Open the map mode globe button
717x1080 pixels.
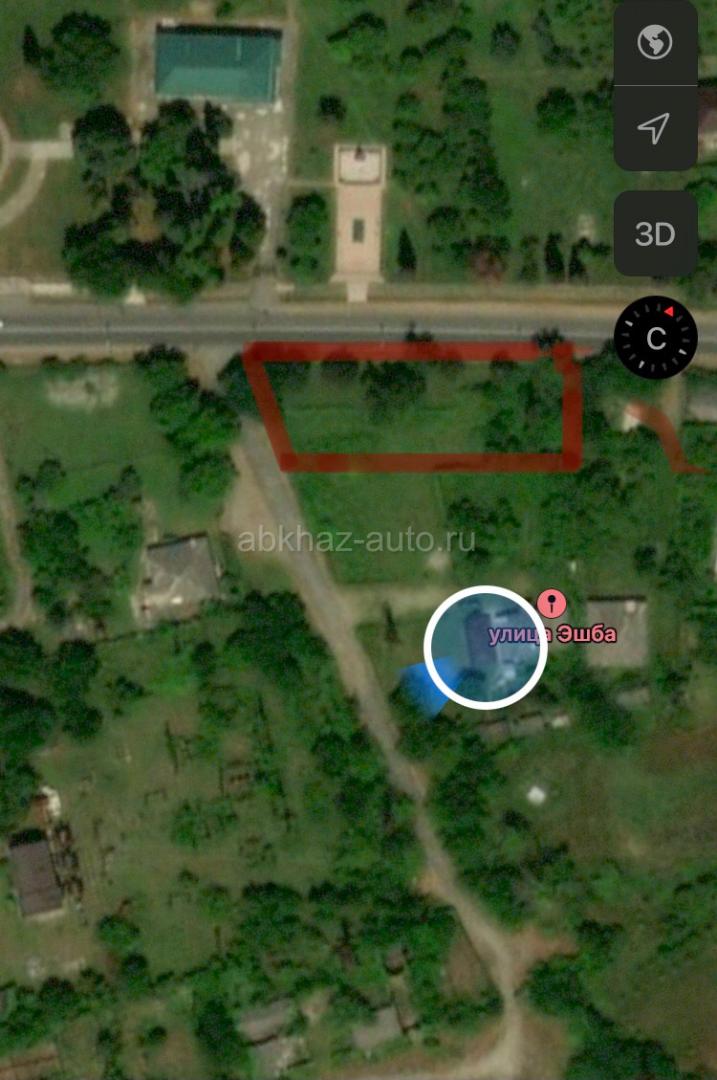[x=655, y=43]
